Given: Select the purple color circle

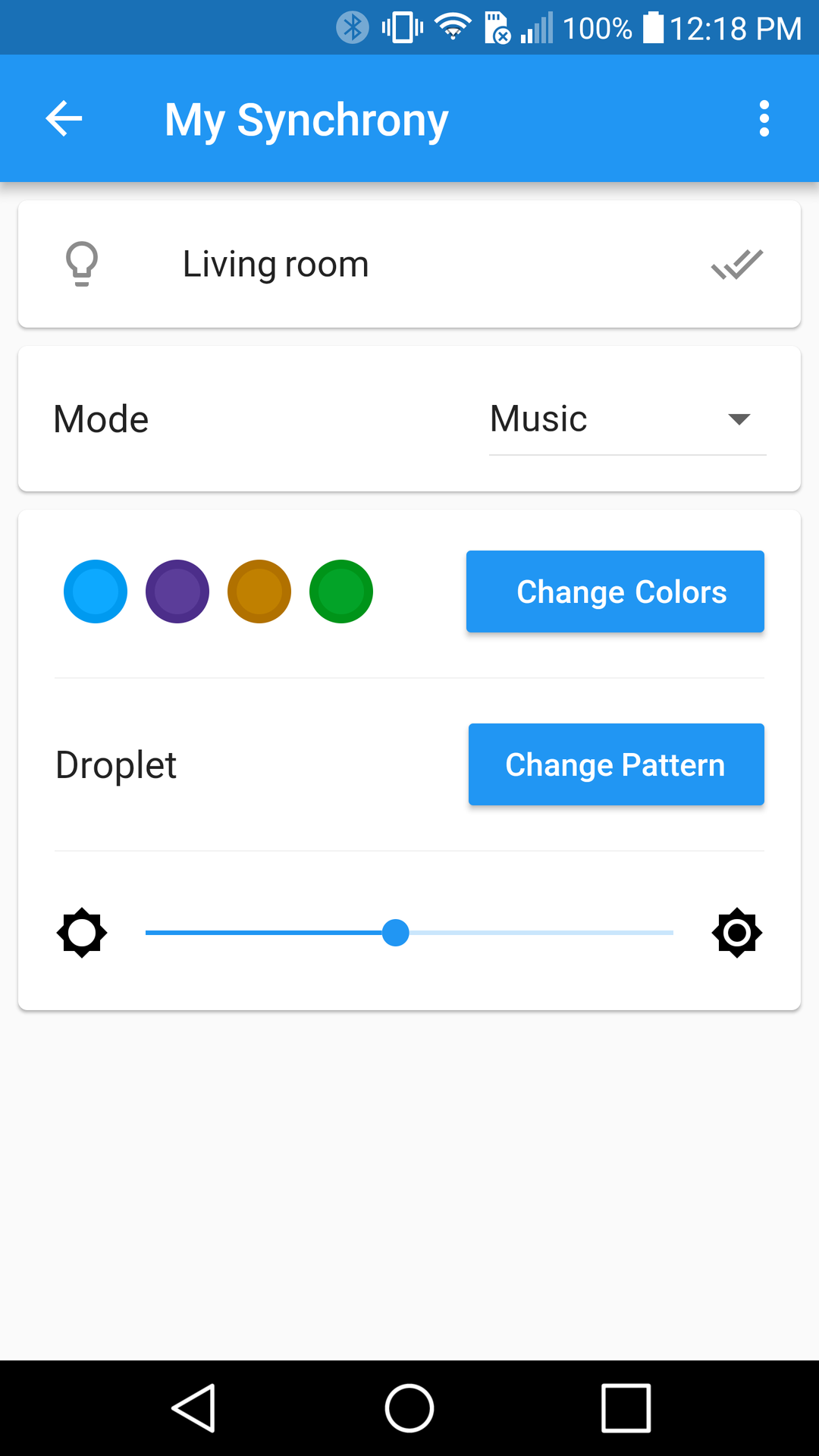Looking at the screenshot, I should click(x=177, y=591).
